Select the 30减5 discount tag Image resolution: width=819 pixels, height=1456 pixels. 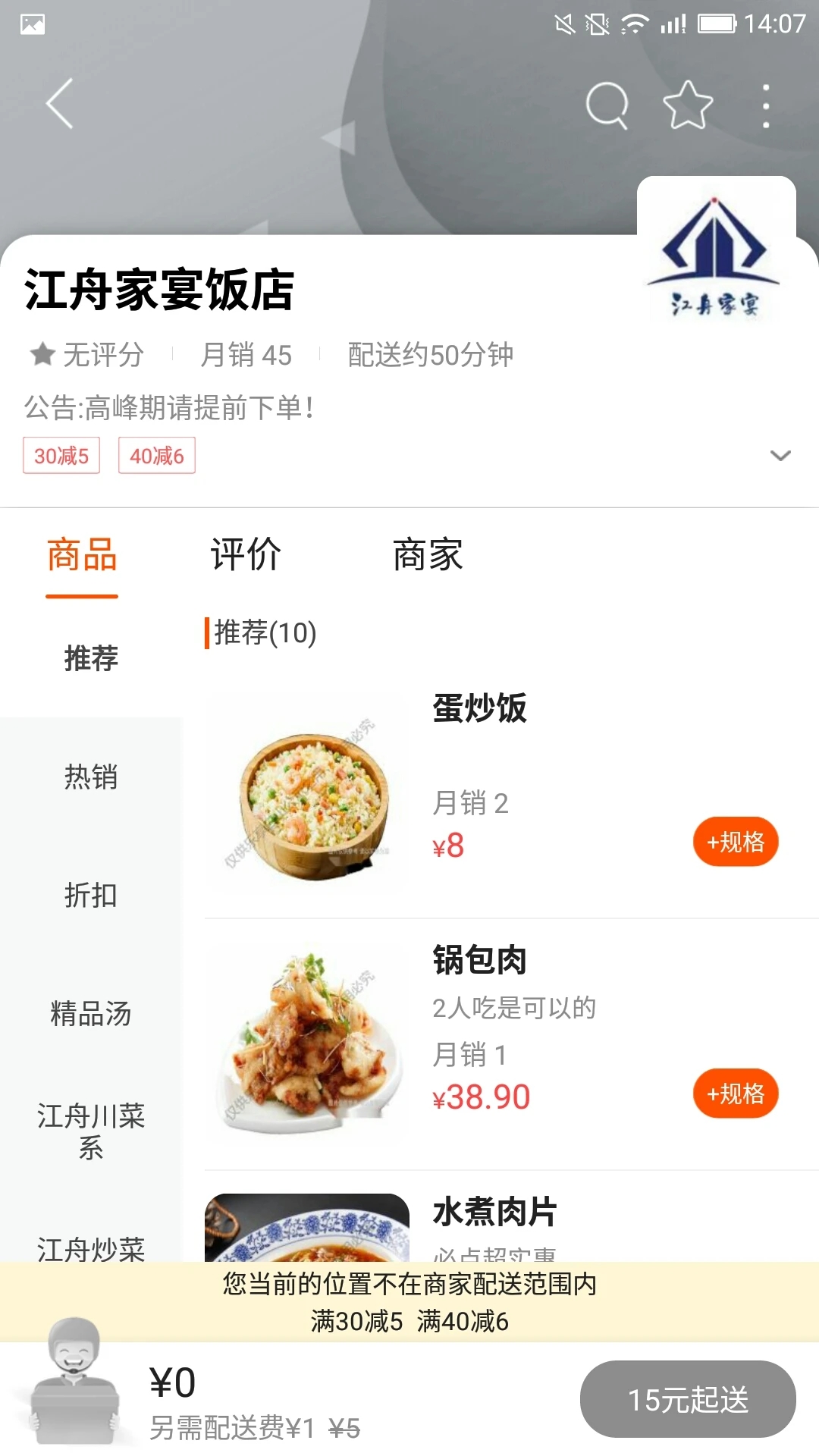[61, 455]
